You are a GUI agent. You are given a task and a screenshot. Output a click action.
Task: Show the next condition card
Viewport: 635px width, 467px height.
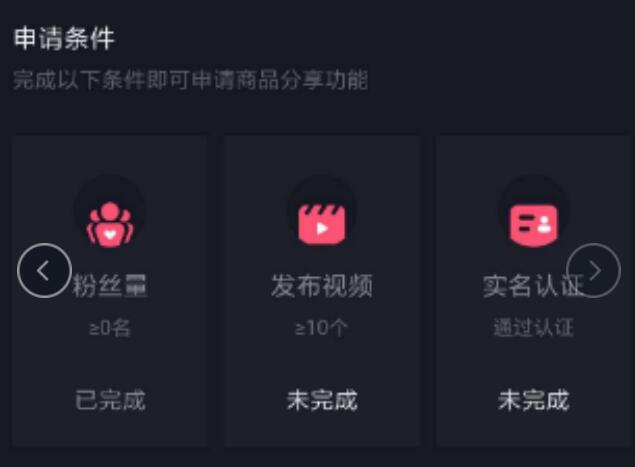(594, 270)
